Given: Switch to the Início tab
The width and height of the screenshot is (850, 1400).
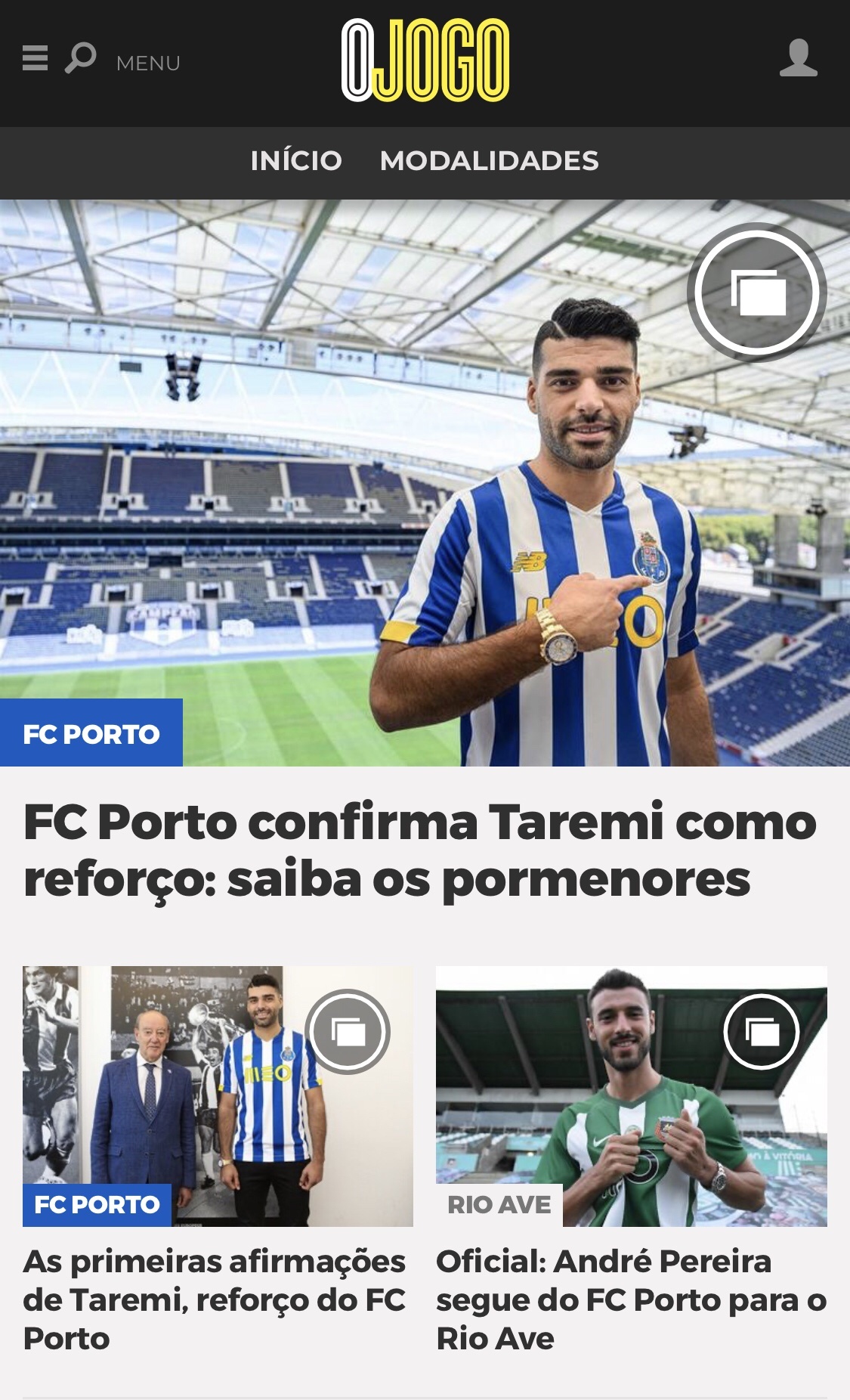Looking at the screenshot, I should (296, 161).
